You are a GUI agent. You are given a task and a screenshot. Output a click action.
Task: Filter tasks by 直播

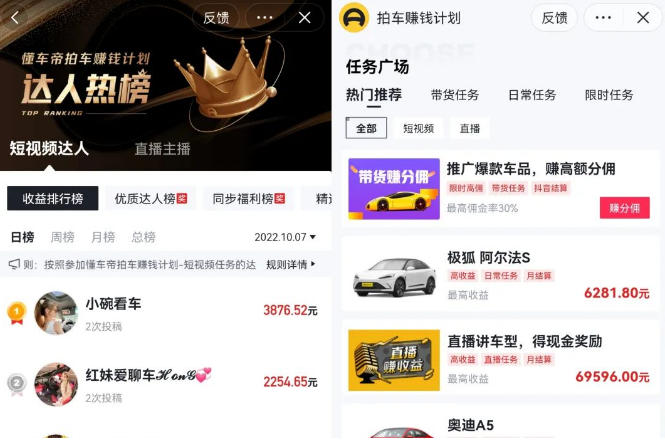tap(470, 128)
